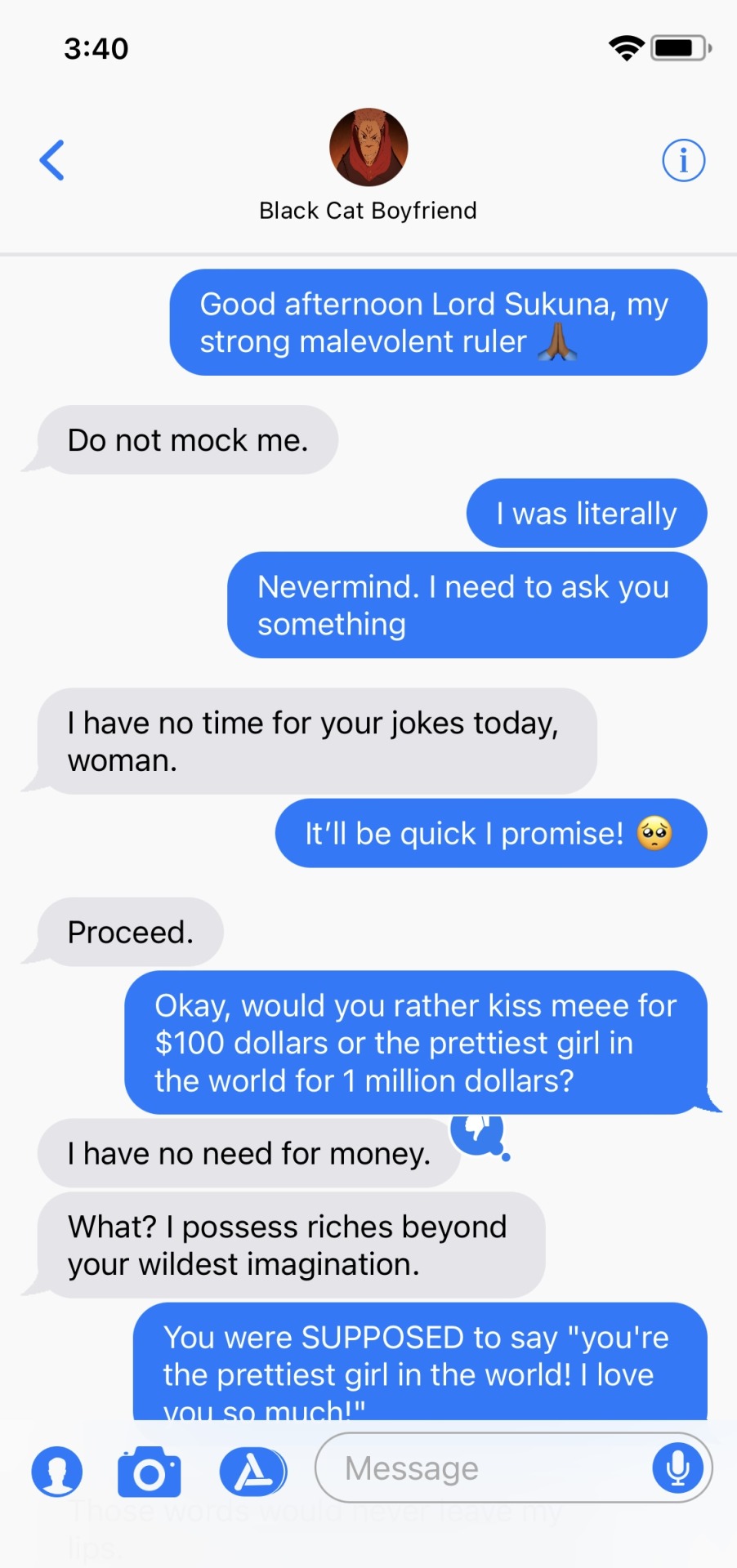Start voice dictation with the microphone
The width and height of the screenshot is (737, 1568).
(677, 1468)
